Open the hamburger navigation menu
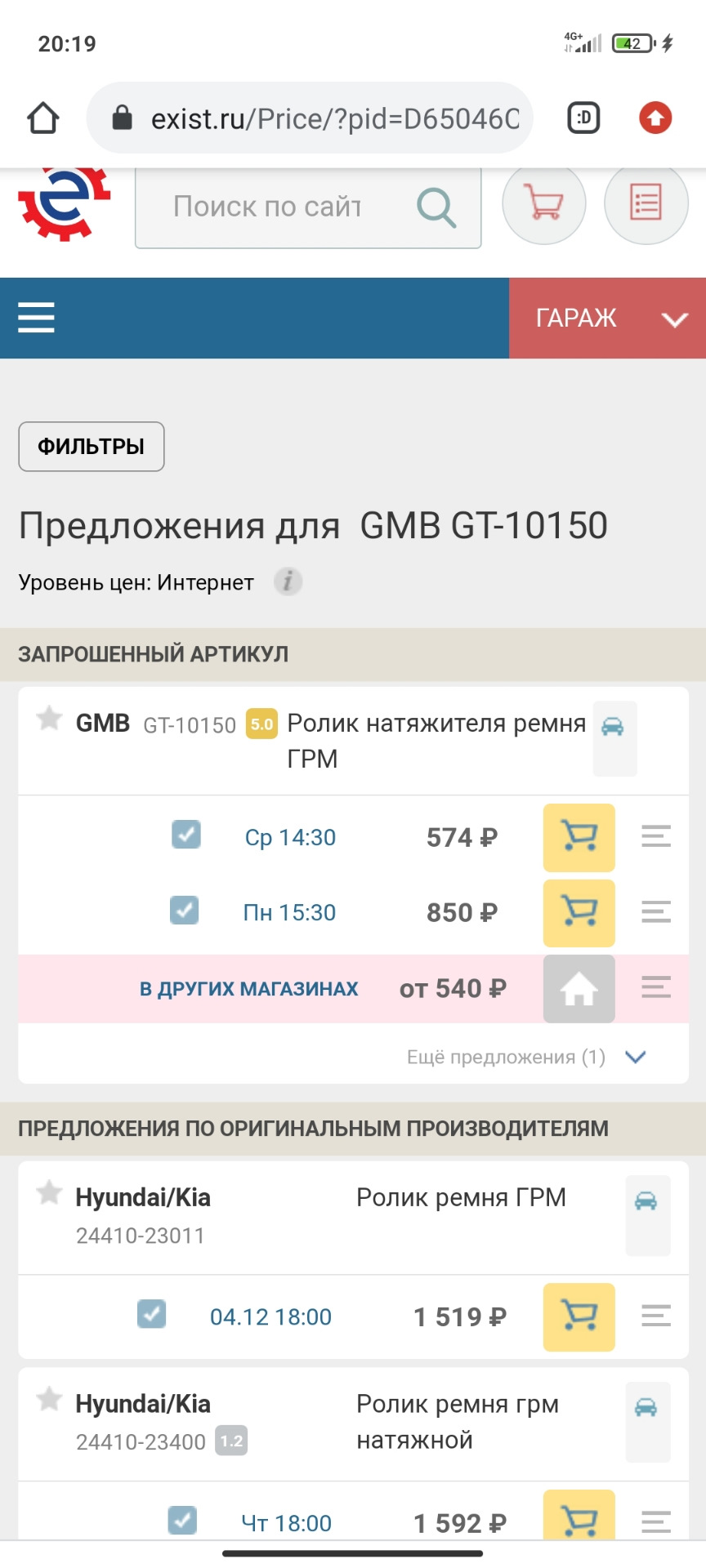This screenshot has height=1568, width=706. click(35, 318)
